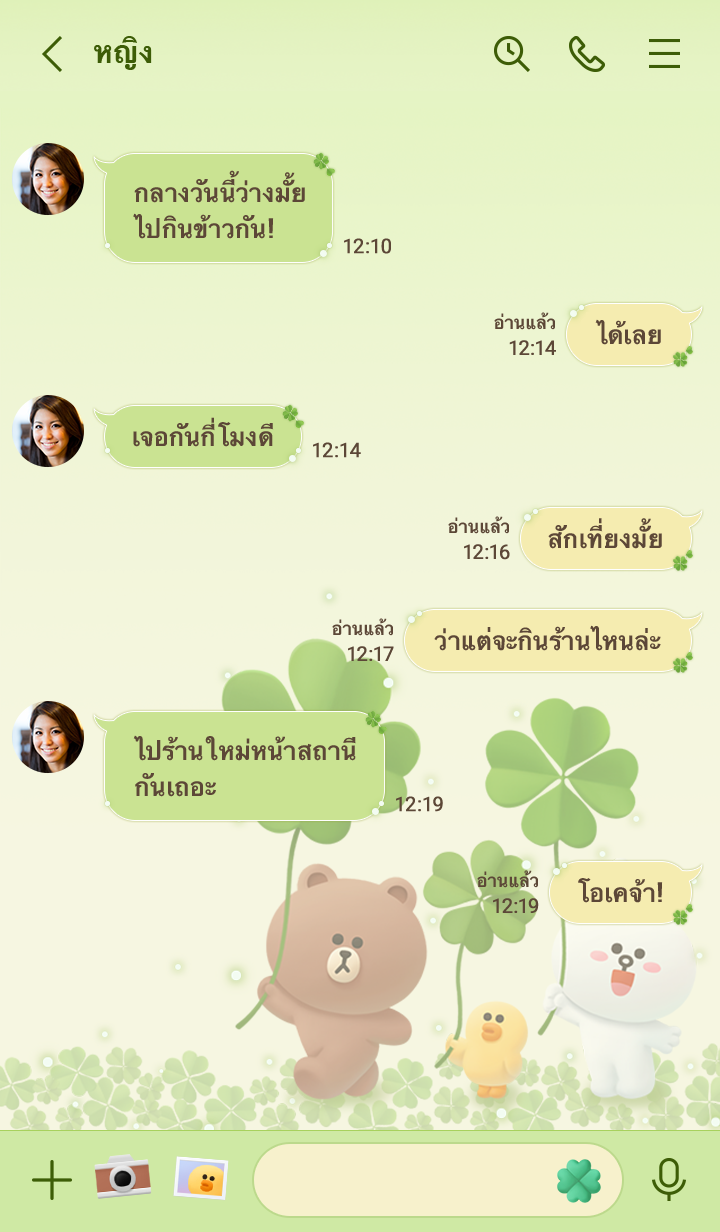This screenshot has height=1232, width=720.
Task: Open the plus attachment options
Action: (x=51, y=1181)
